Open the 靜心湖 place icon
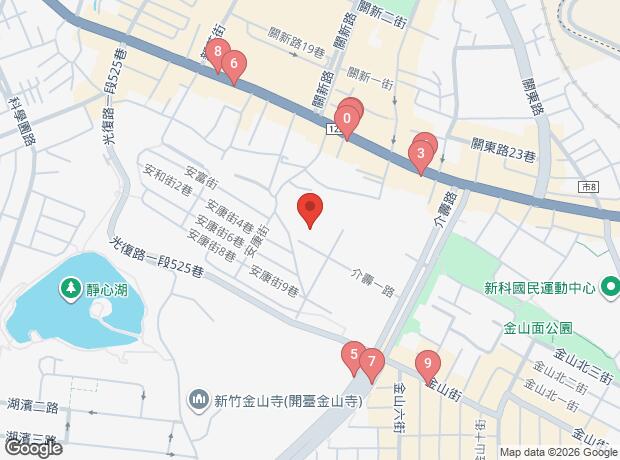Image resolution: width=620 pixels, height=460 pixels. [x=71, y=290]
